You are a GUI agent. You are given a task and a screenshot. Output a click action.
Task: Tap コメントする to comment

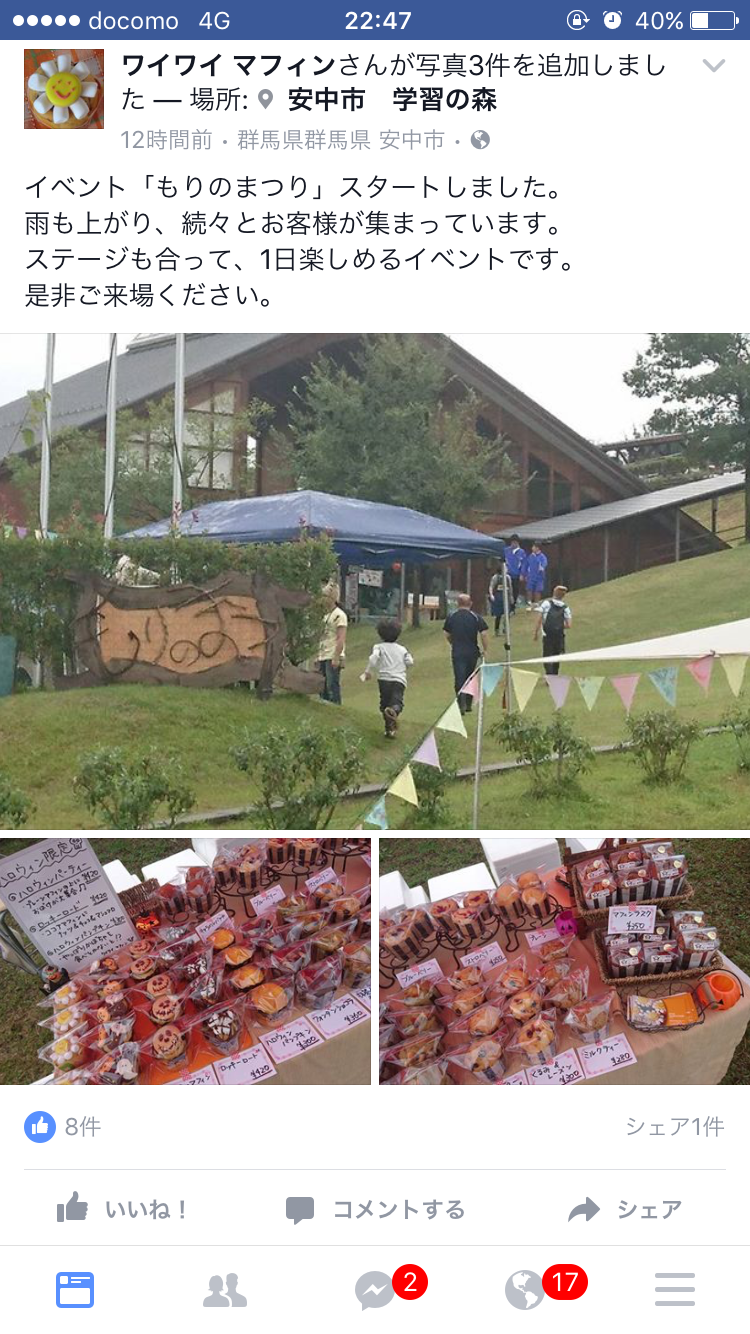coord(375,1209)
